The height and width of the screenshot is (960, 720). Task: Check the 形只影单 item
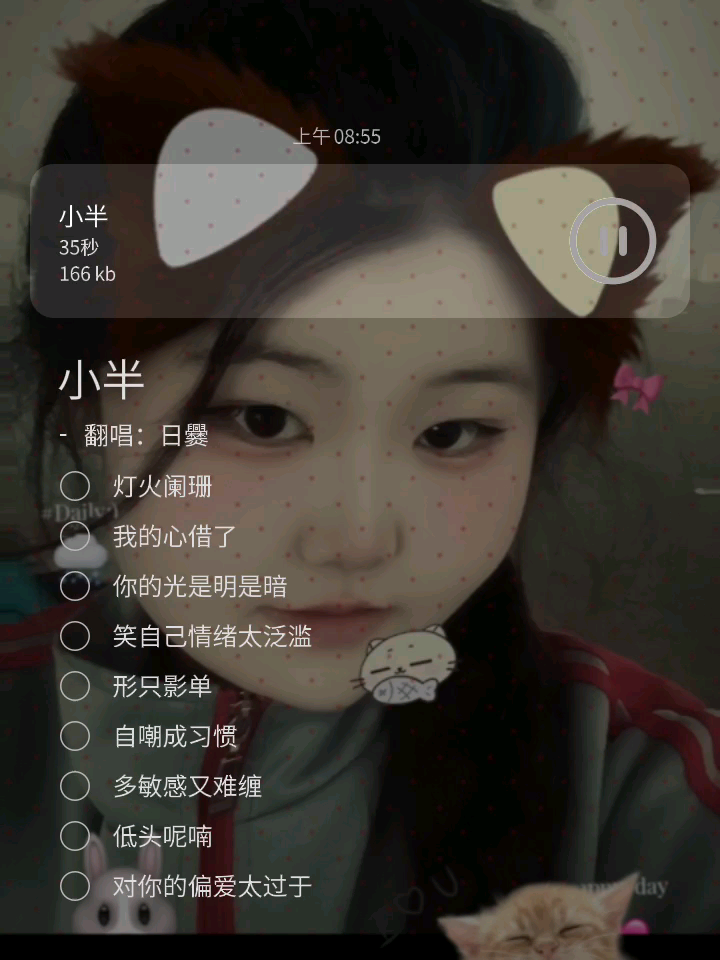click(x=75, y=686)
